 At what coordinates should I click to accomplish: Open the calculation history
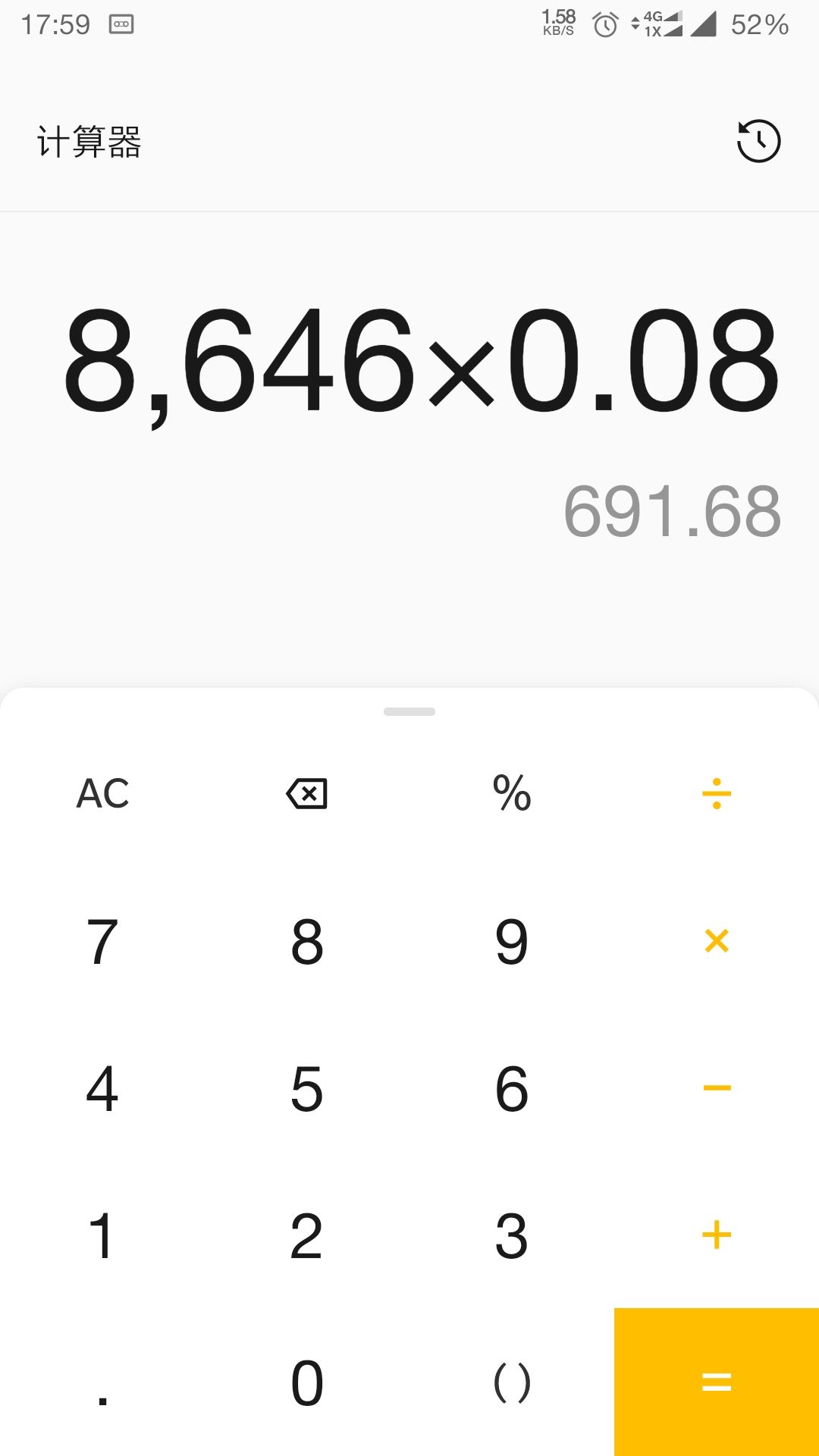click(x=758, y=141)
